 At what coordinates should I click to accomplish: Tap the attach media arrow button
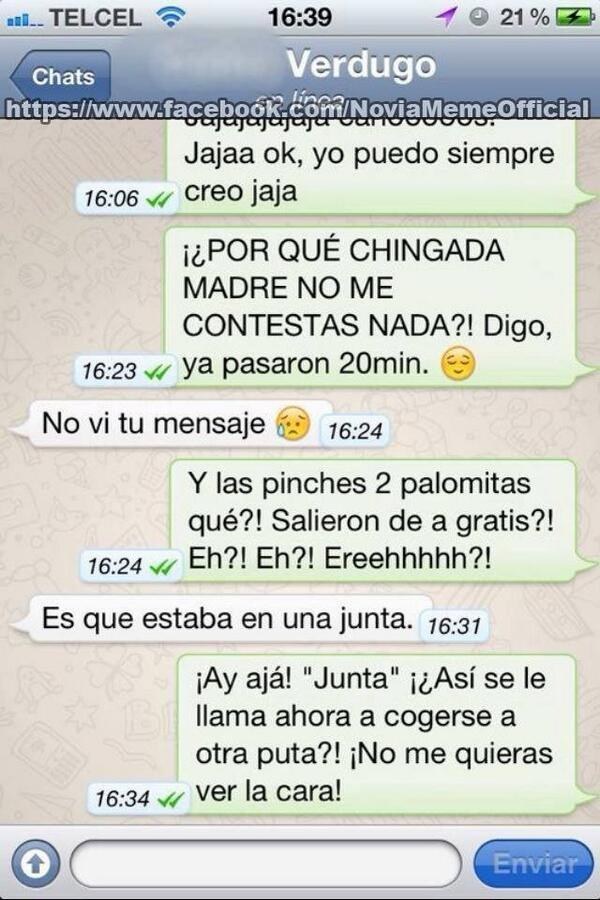[34, 864]
